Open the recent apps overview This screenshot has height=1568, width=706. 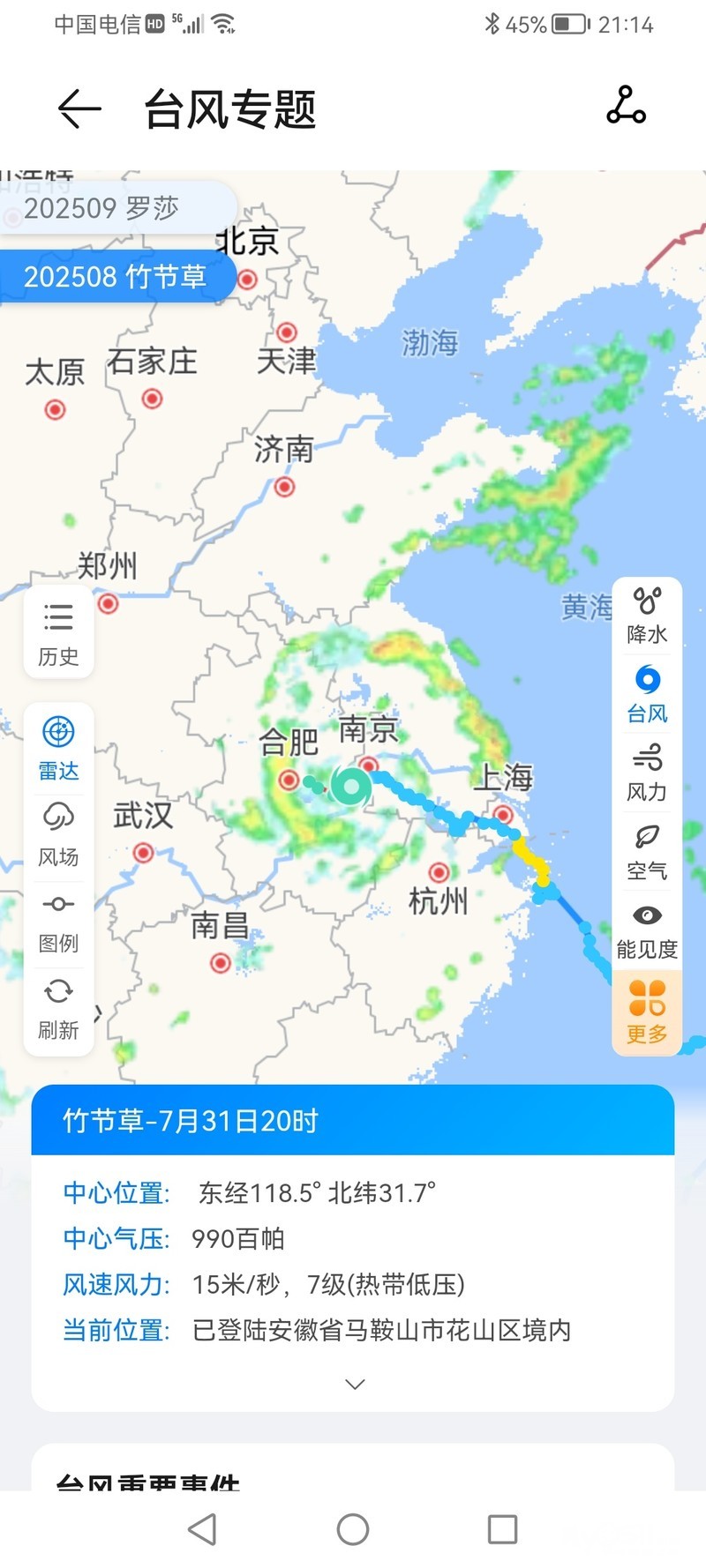(502, 1529)
